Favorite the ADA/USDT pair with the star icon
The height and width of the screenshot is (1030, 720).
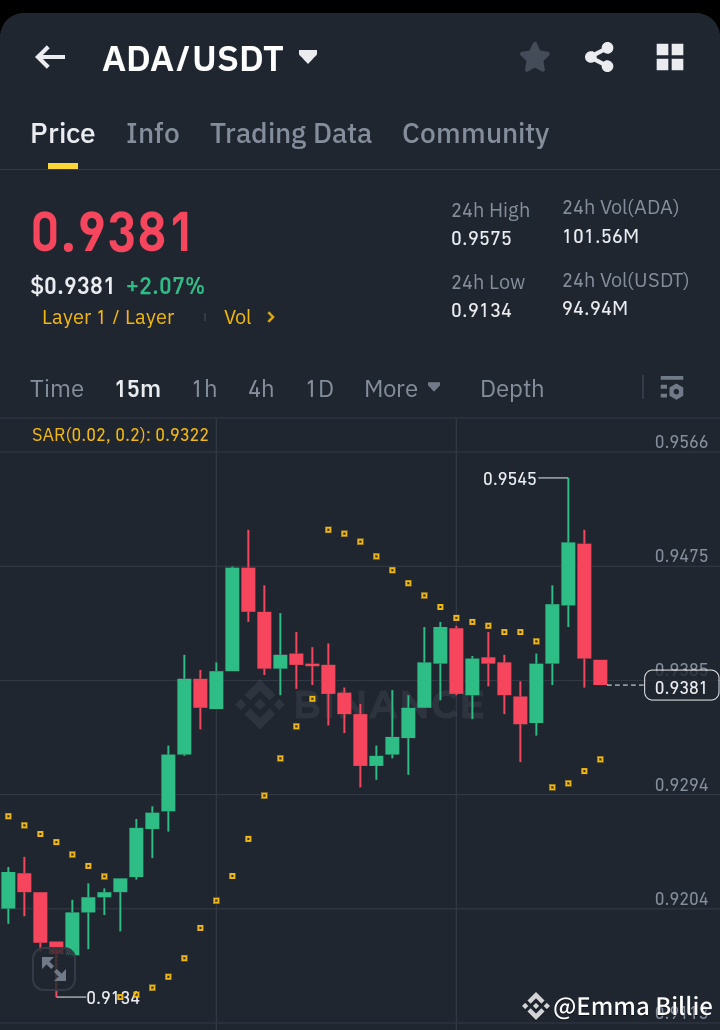coord(534,57)
